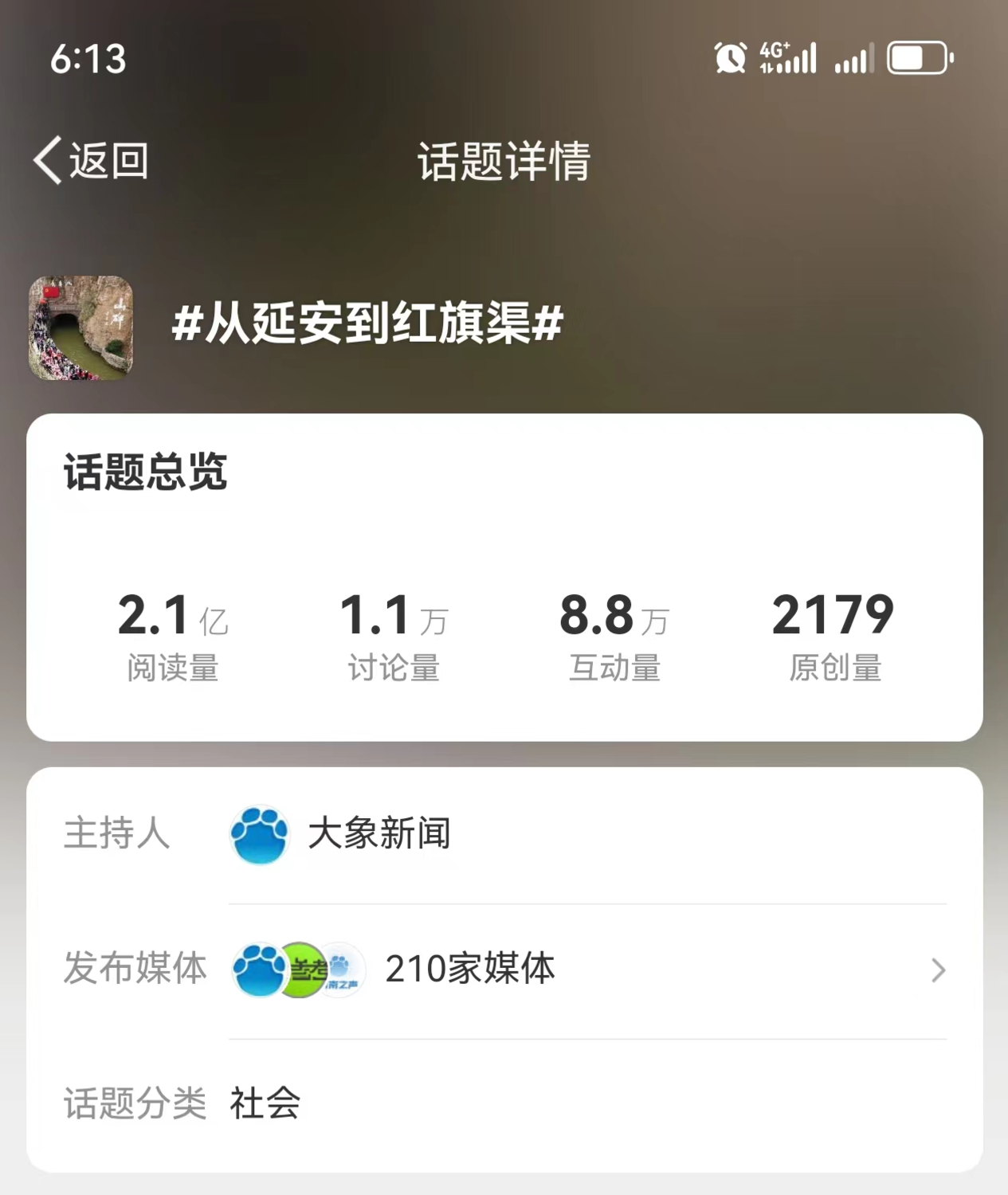Screen dimensions: 1008x1195
Task: Tap the 返回 back button
Action: click(x=91, y=161)
